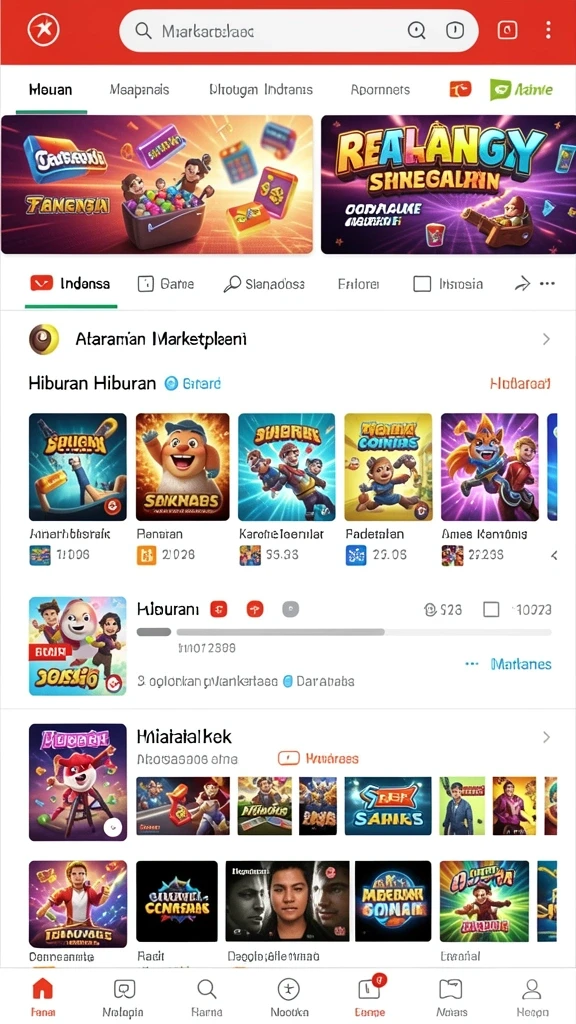Image resolution: width=576 pixels, height=1024 pixels.
Task: Open the Sanks thumbnail in the Hnialalakek row
Action: [x=388, y=806]
